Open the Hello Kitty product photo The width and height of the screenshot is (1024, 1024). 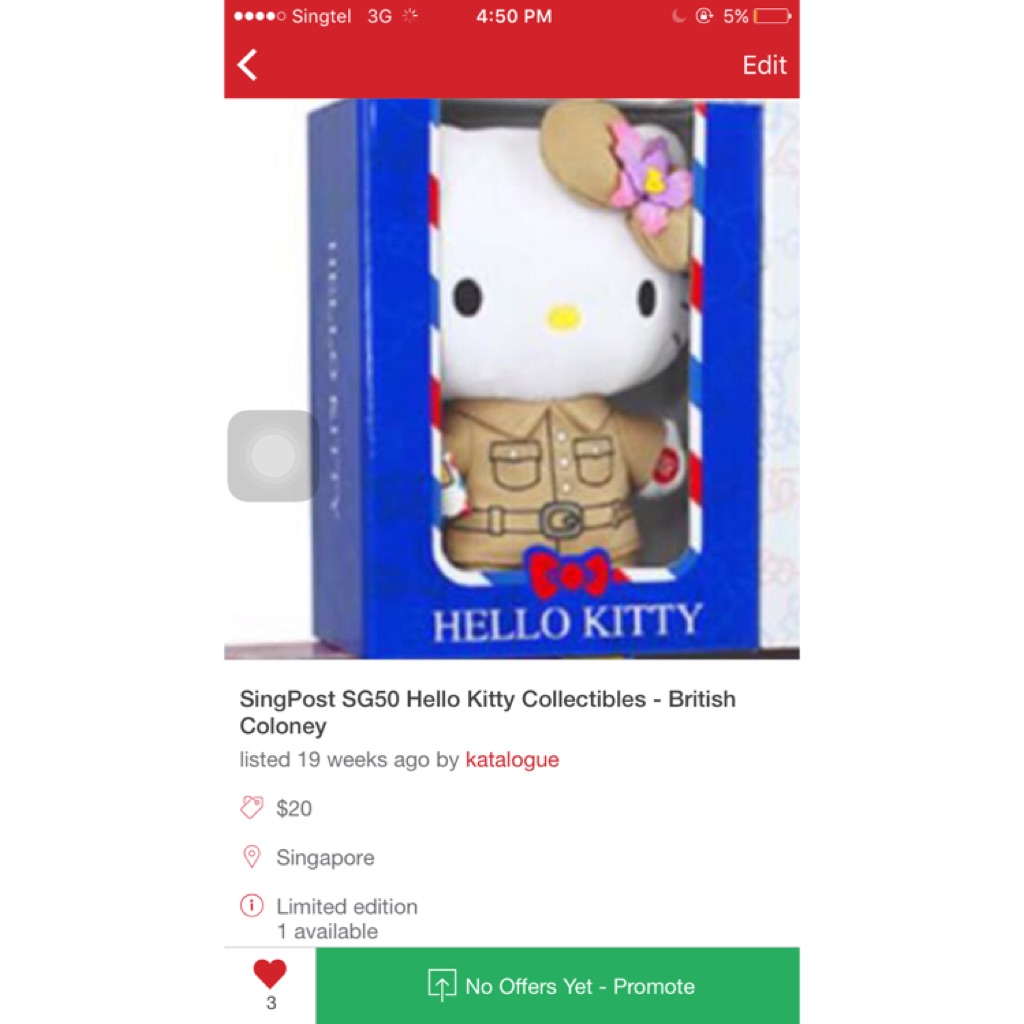coord(540,380)
